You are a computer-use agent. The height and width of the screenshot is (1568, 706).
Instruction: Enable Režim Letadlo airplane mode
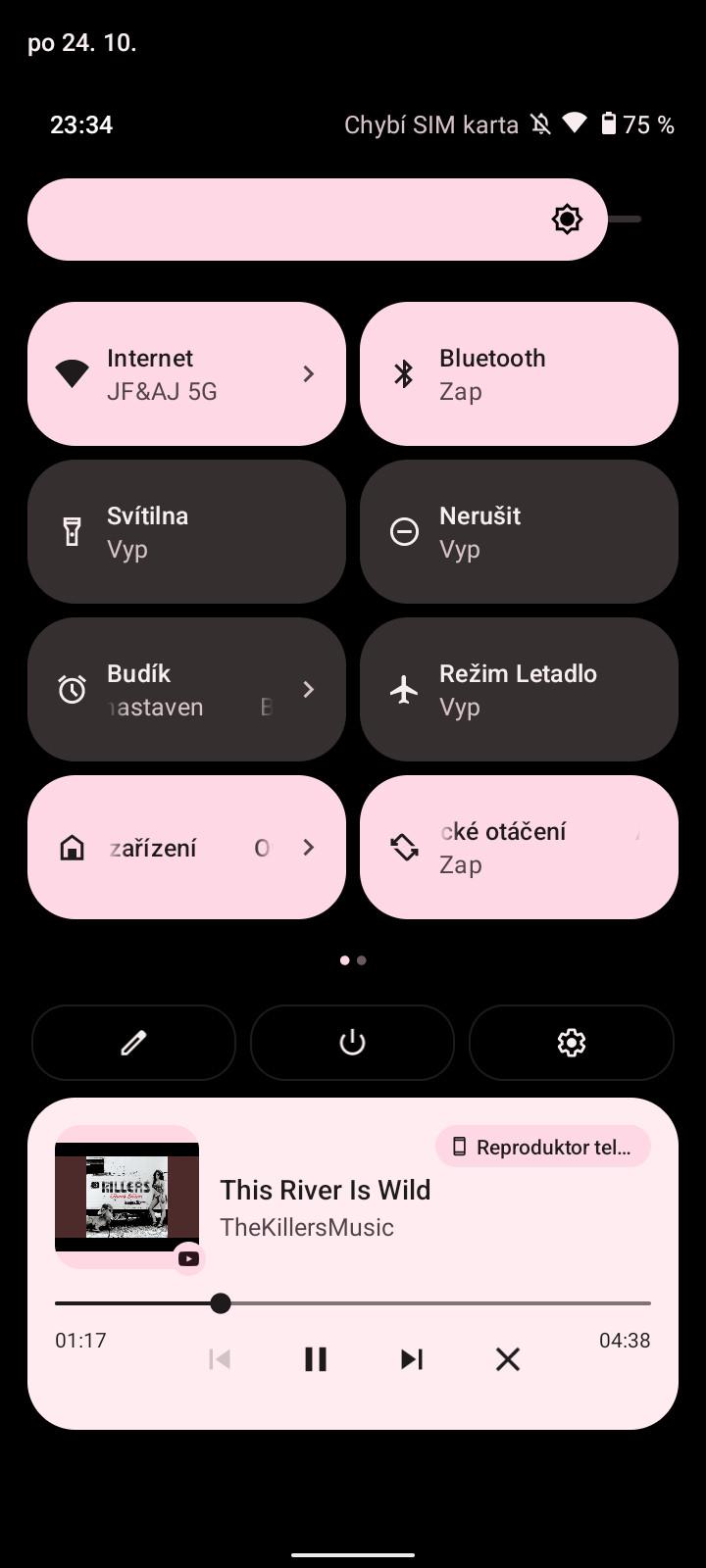pyautogui.click(x=519, y=689)
